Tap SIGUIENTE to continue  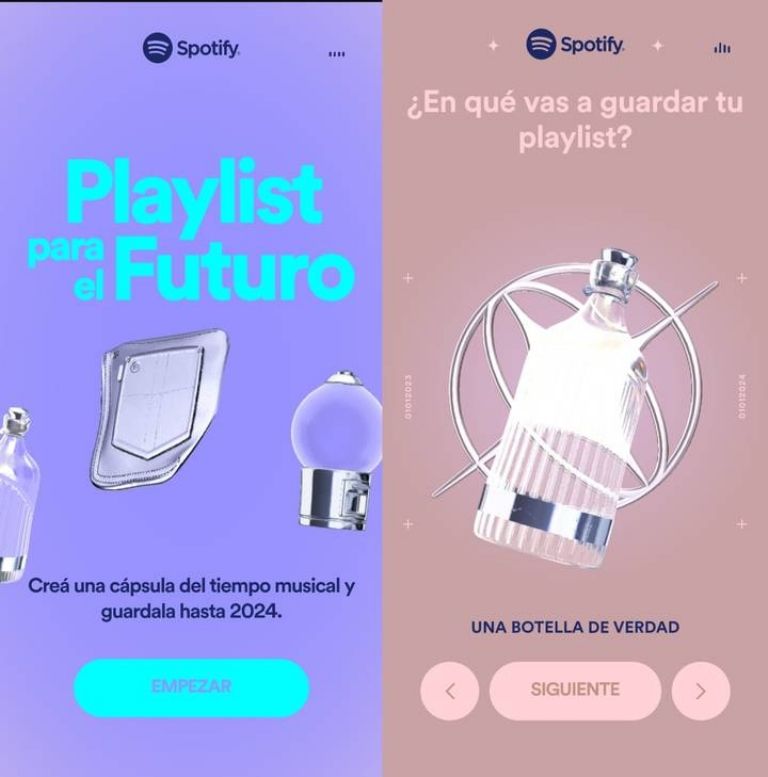[x=575, y=690]
